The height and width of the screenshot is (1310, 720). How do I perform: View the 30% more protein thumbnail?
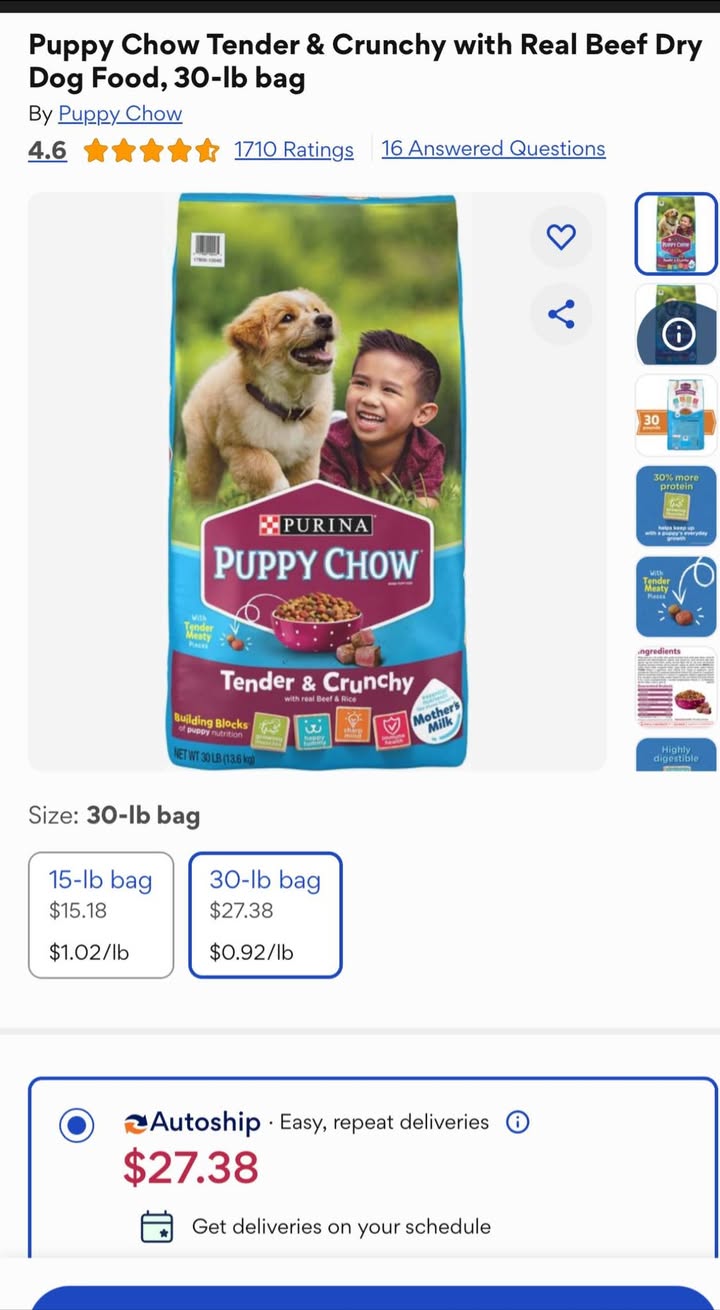click(676, 506)
